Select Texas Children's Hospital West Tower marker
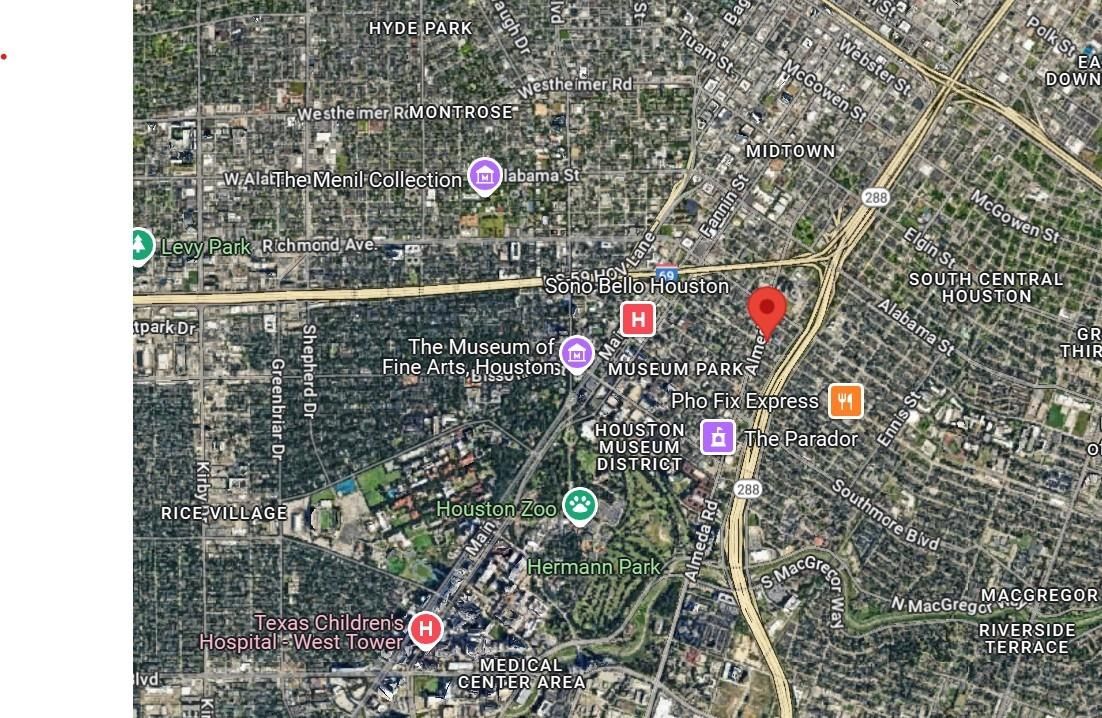This screenshot has height=718, width=1102. (x=426, y=629)
